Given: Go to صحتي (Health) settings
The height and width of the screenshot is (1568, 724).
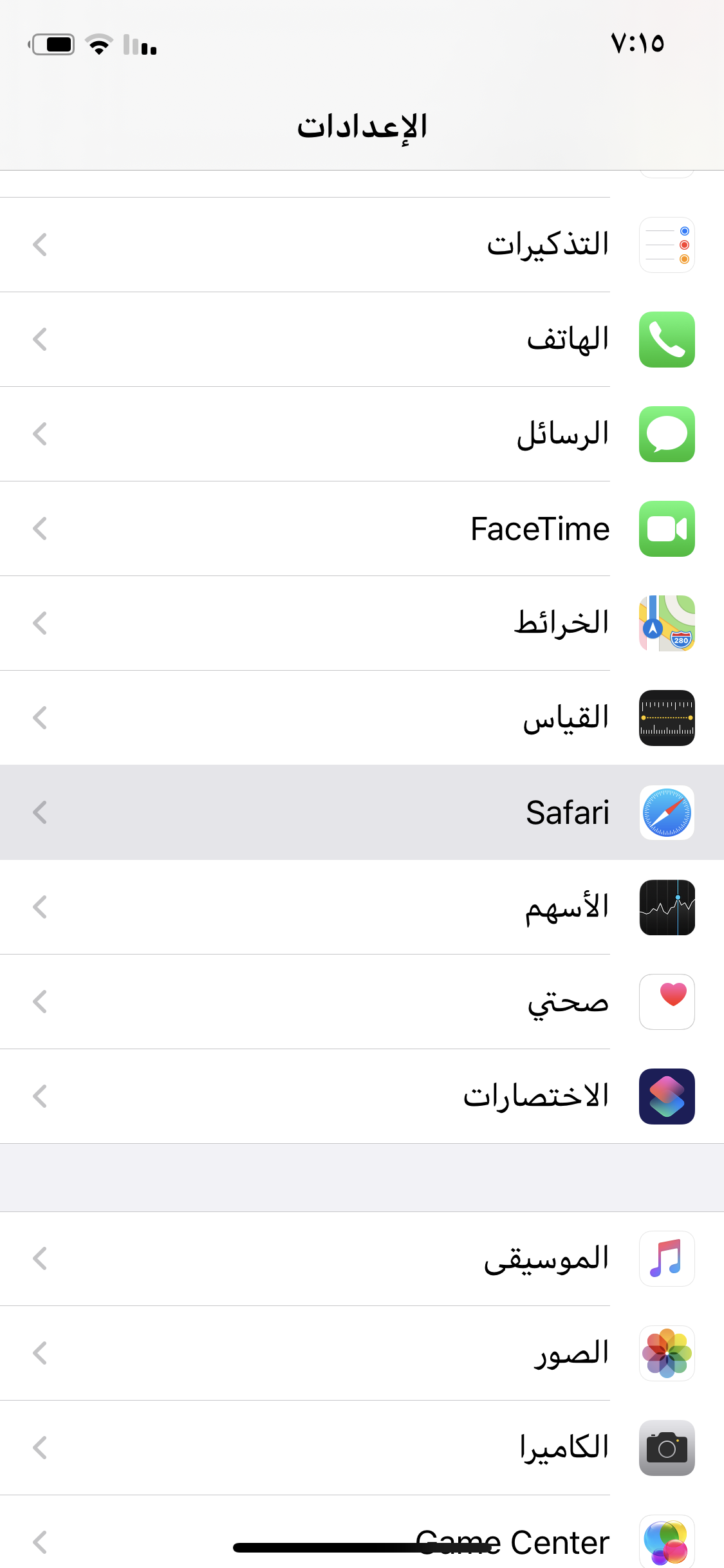Looking at the screenshot, I should point(362,1002).
